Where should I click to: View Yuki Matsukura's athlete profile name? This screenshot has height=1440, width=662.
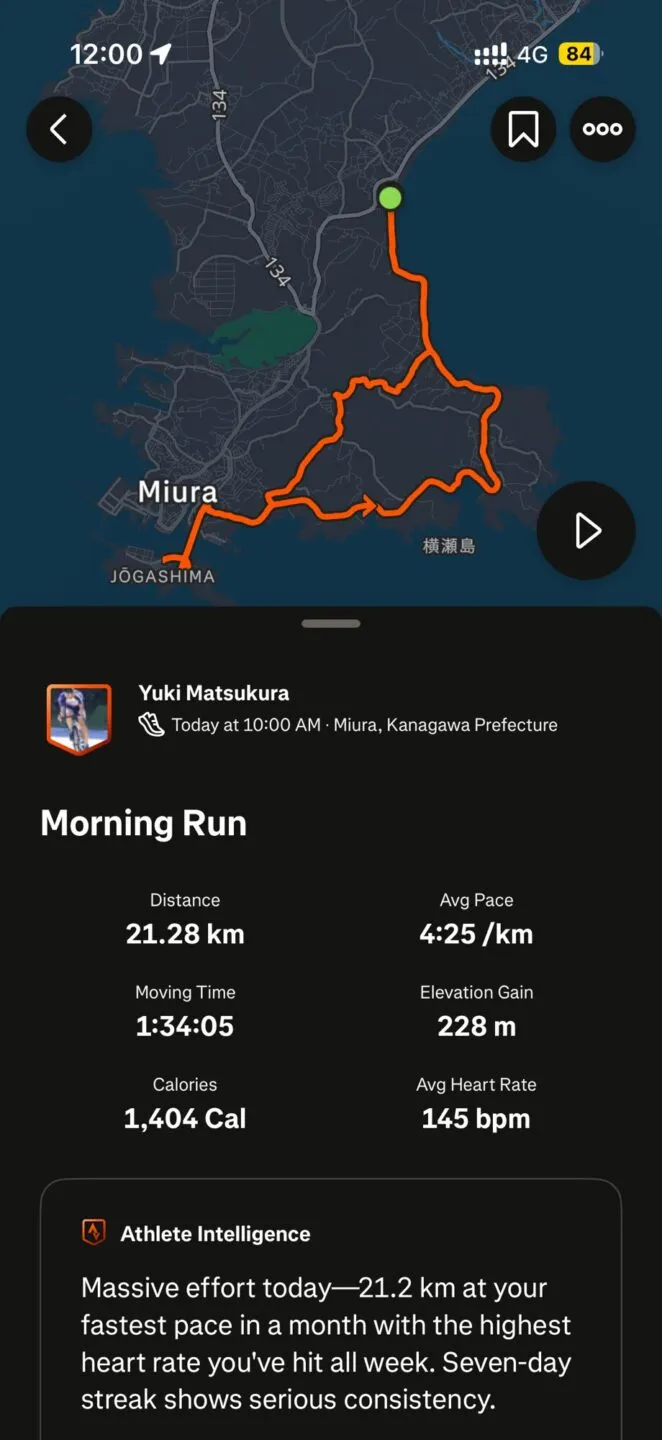click(x=214, y=693)
